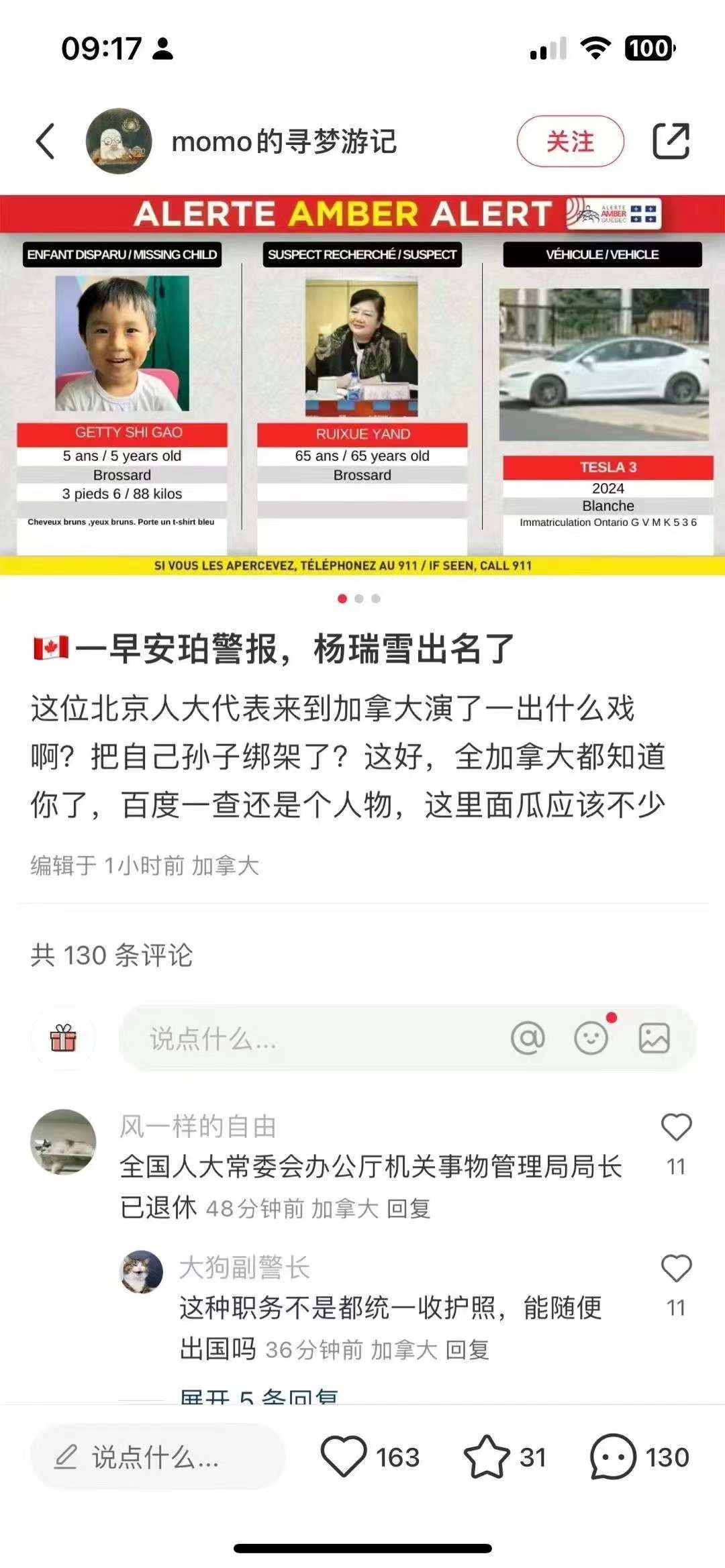The width and height of the screenshot is (725, 1568).
Task: Like the reply by 大狗副警长
Action: (x=676, y=1269)
